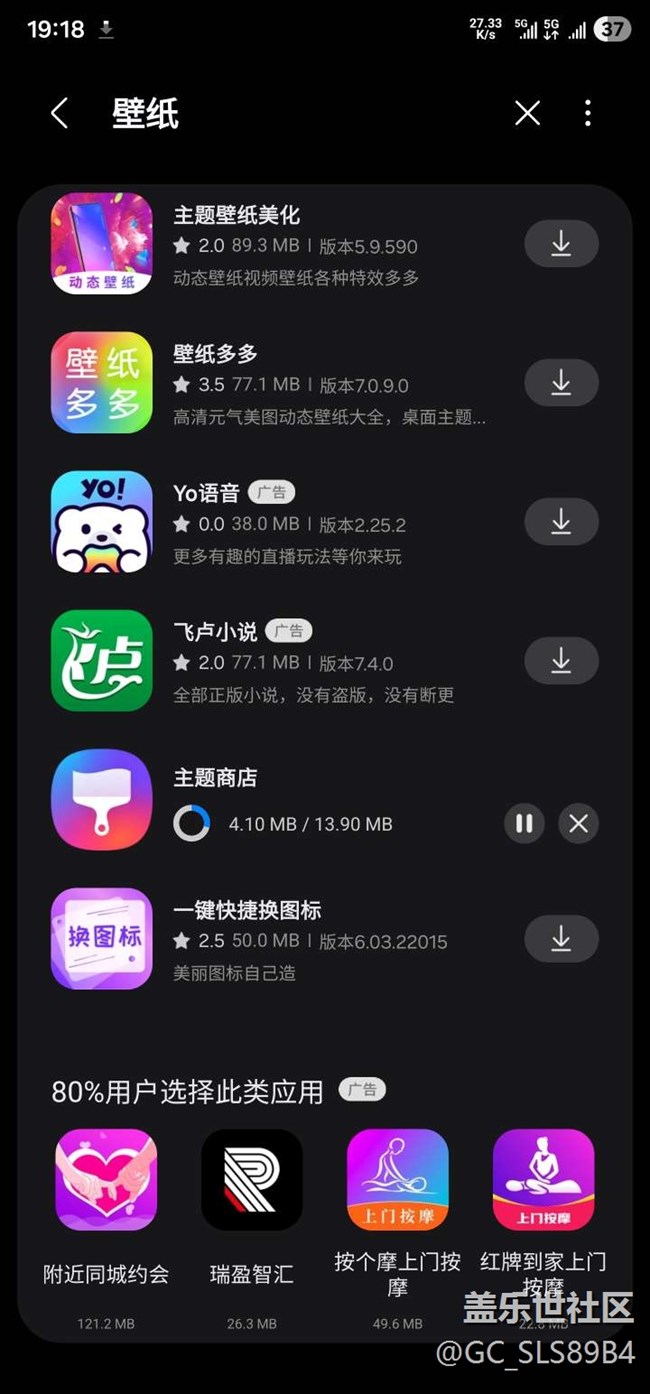This screenshot has height=1394, width=650.
Task: Pause the 主题商店 download
Action: pos(523,824)
